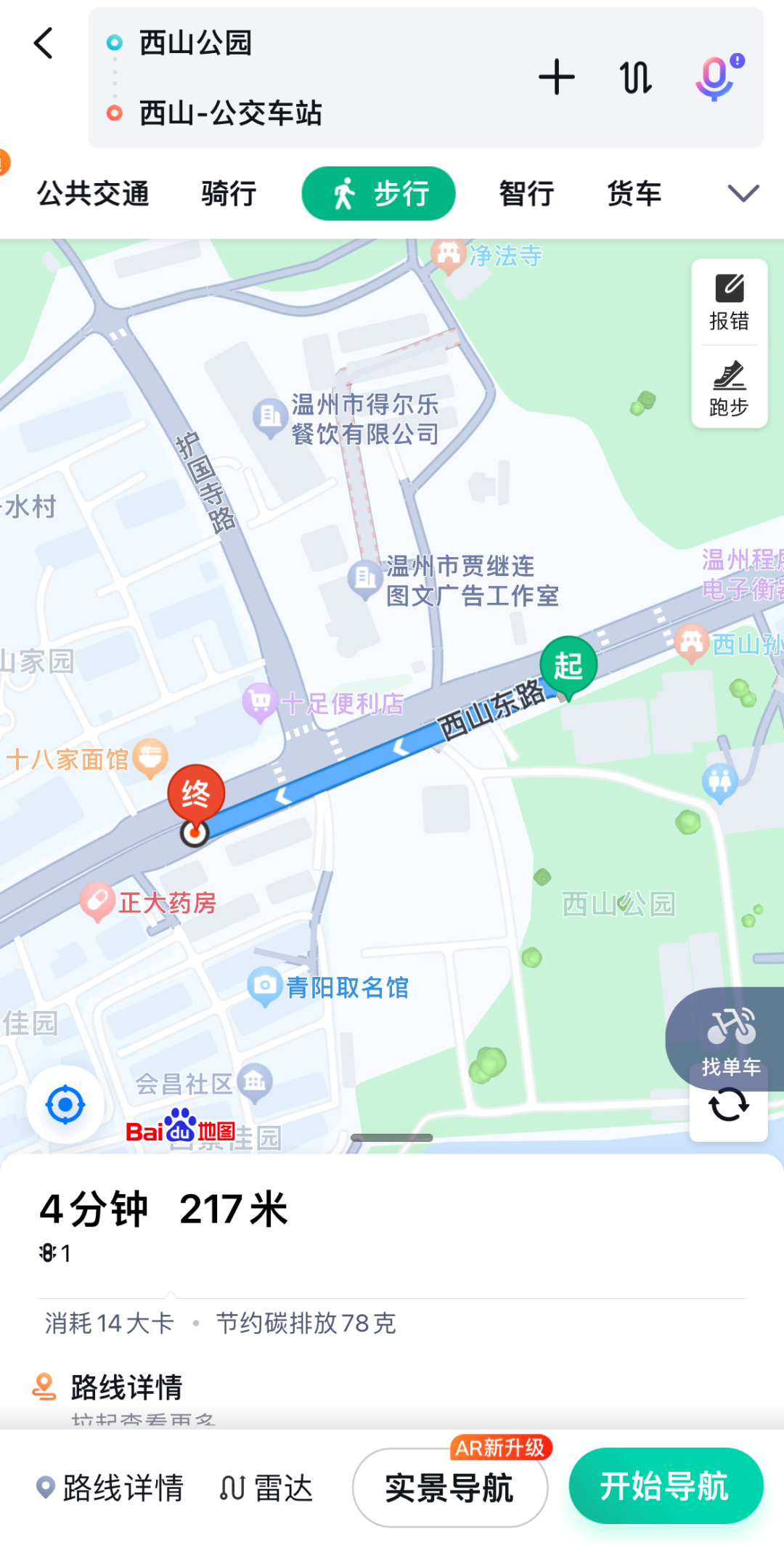Open the 雷达 radar feature
Viewport: 784px width, 1561px height.
pyautogui.click(x=266, y=1488)
